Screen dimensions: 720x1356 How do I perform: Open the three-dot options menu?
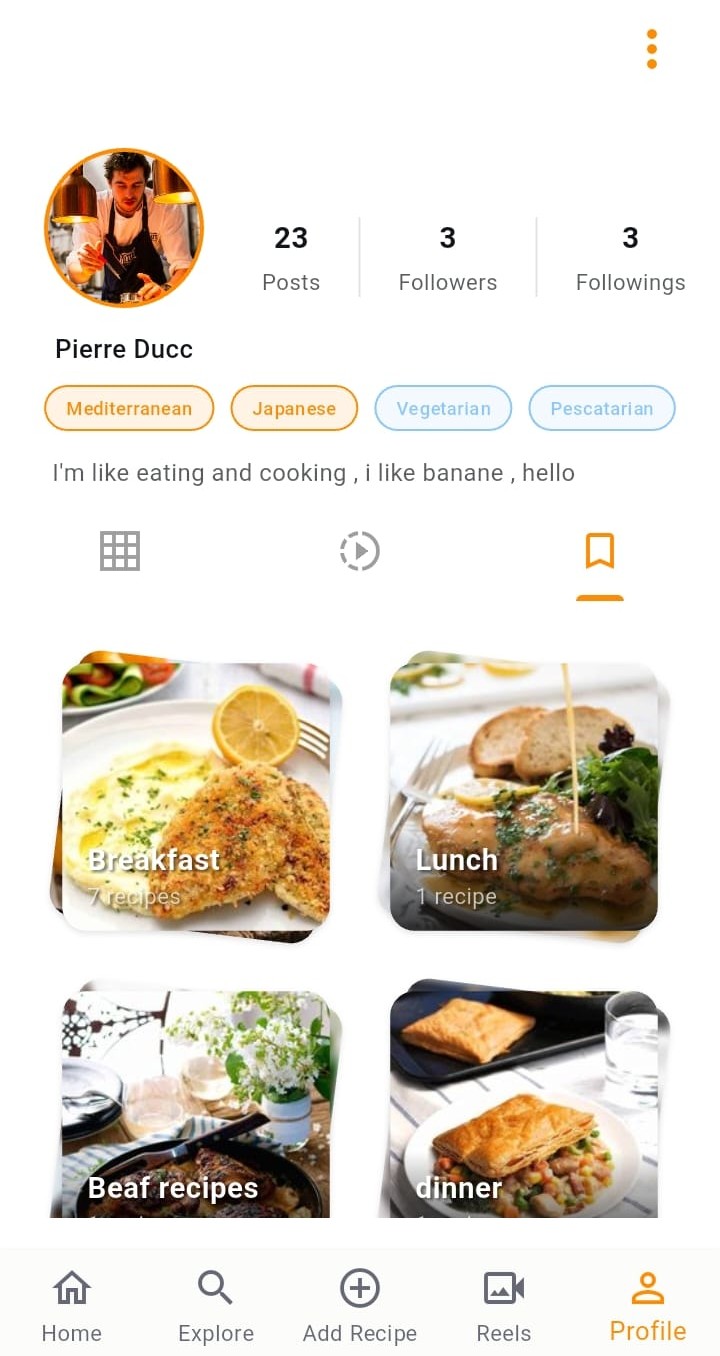[x=651, y=48]
